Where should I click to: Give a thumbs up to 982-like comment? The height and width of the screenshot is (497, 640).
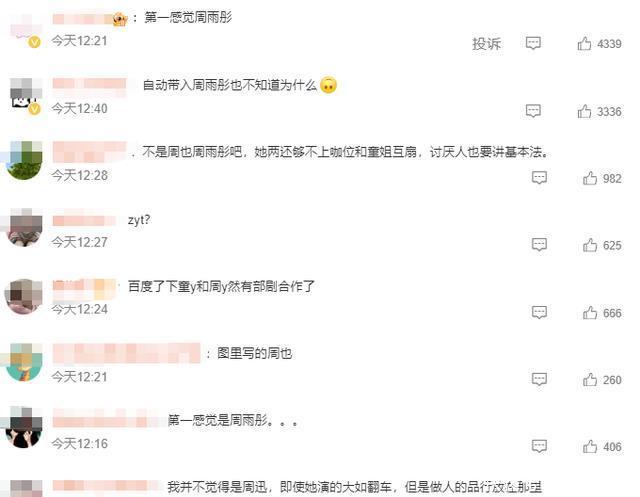coord(590,178)
